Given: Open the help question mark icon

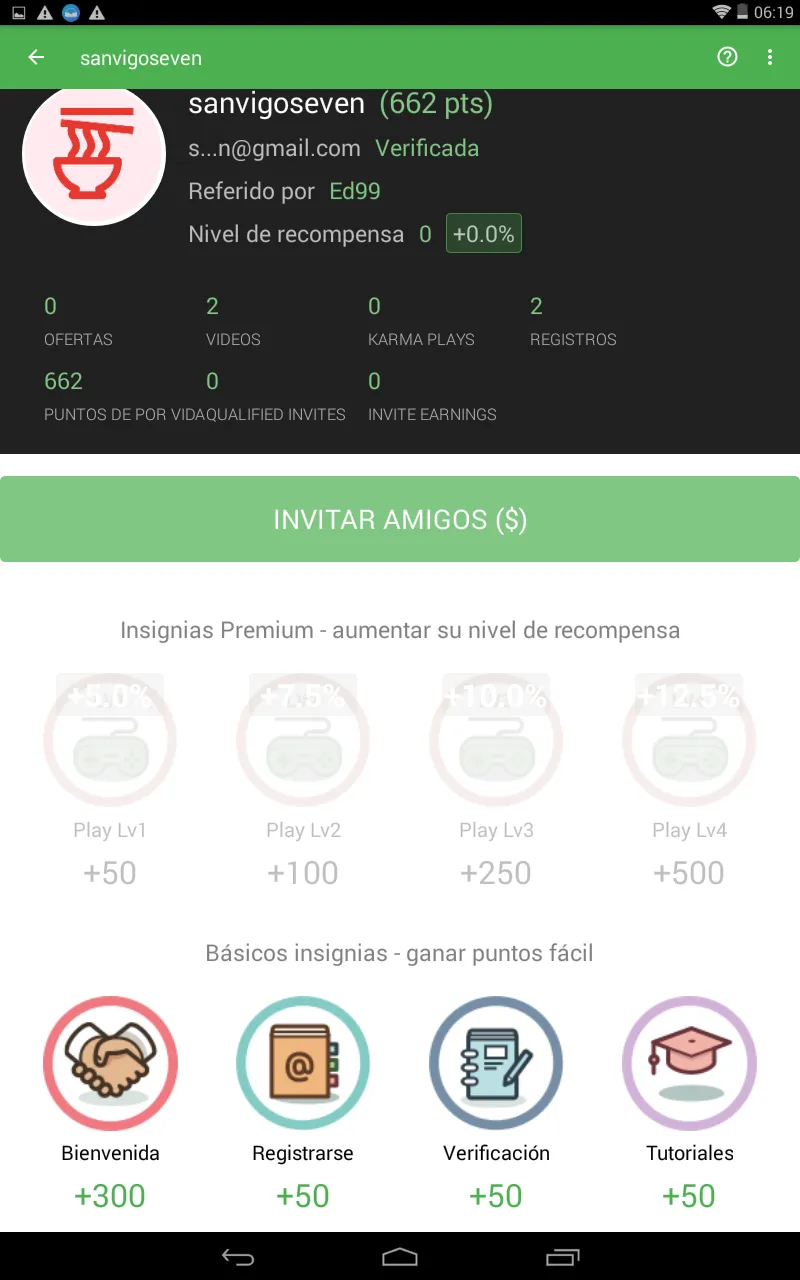Looking at the screenshot, I should tap(727, 57).
